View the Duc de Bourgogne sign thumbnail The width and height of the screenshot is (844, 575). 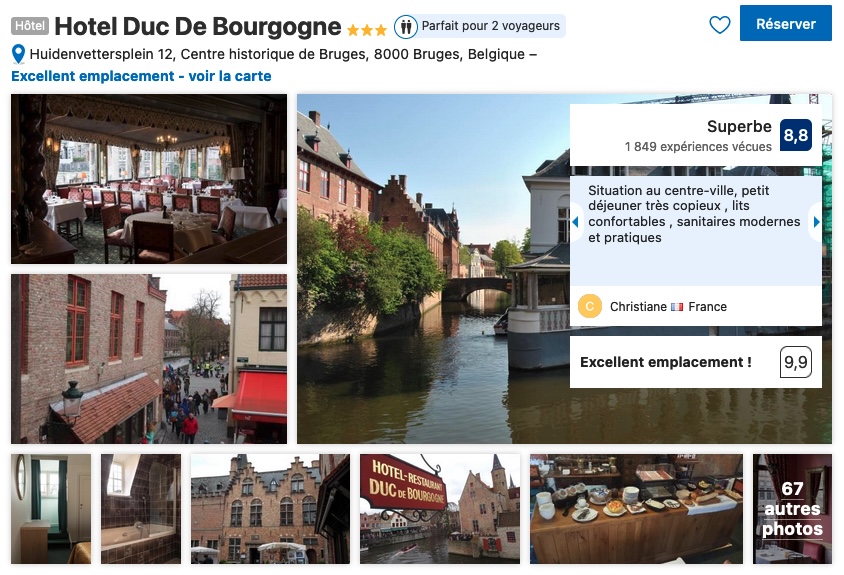tap(440, 509)
